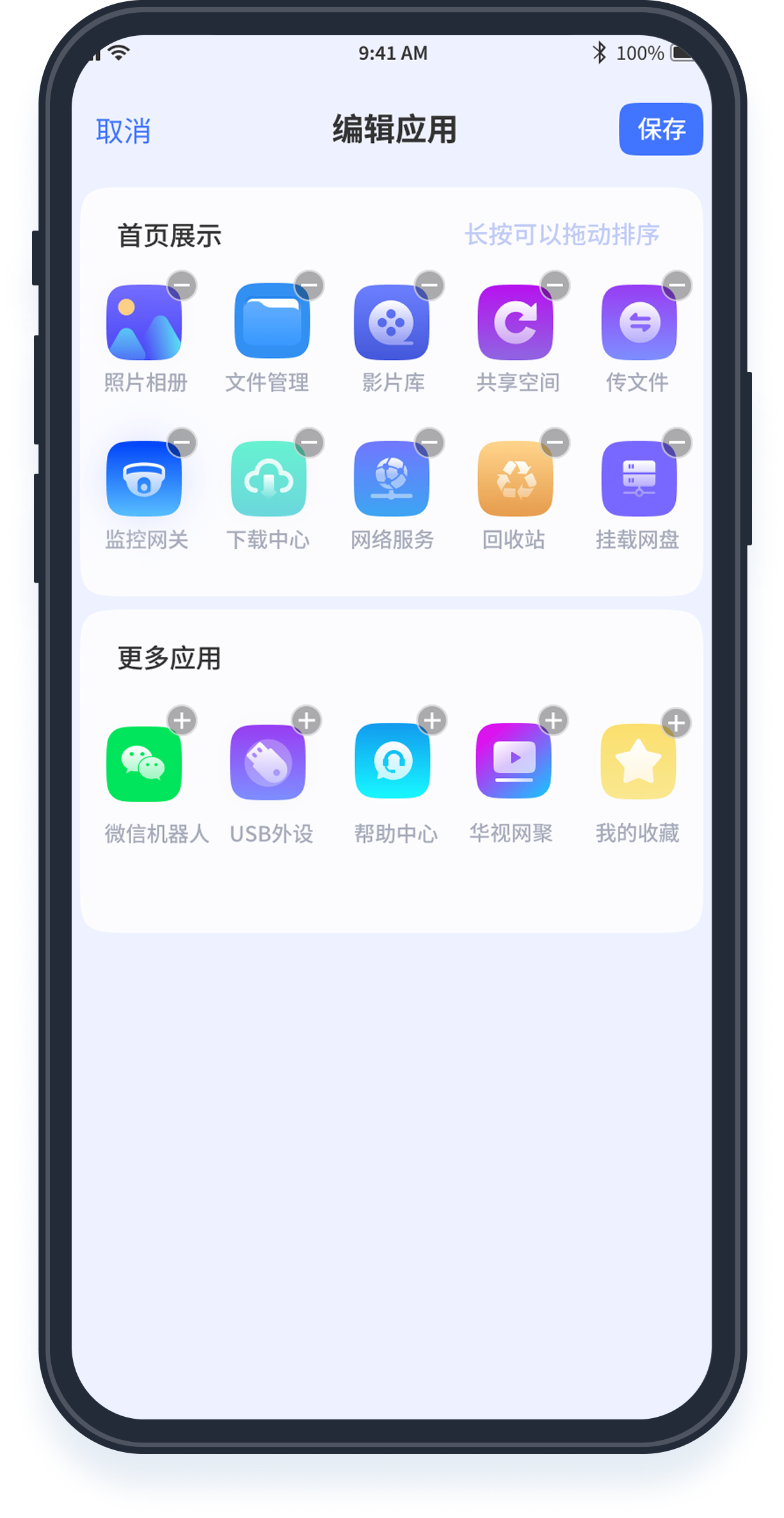Tap 取消 to cancel editing

(x=123, y=131)
